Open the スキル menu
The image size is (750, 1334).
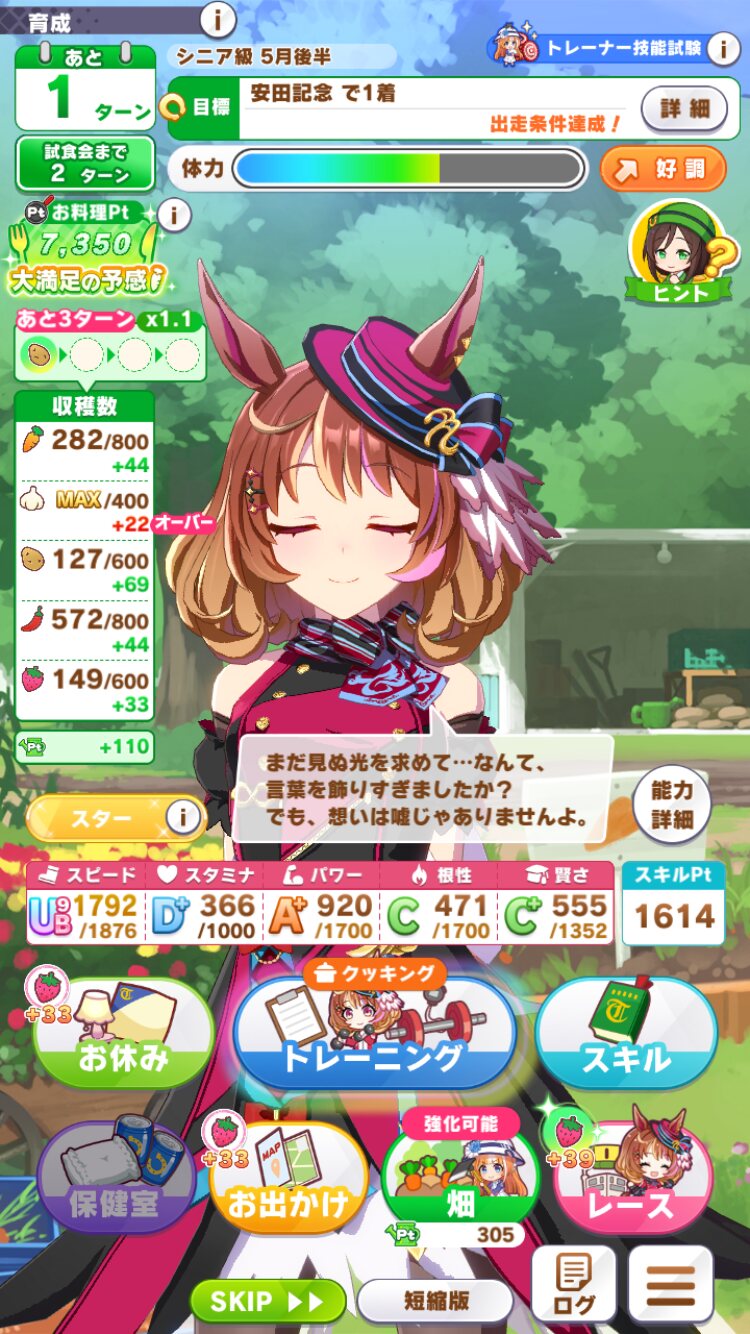[626, 1034]
